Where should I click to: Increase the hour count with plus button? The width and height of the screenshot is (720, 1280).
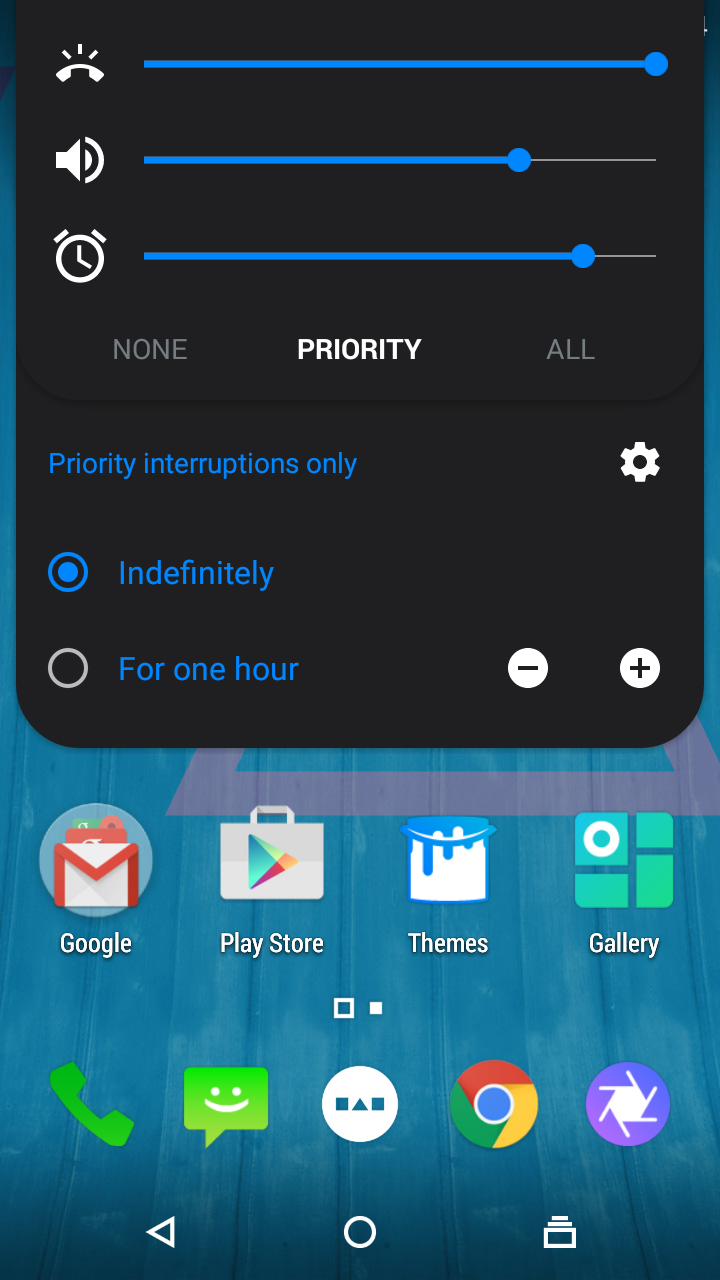coord(639,668)
